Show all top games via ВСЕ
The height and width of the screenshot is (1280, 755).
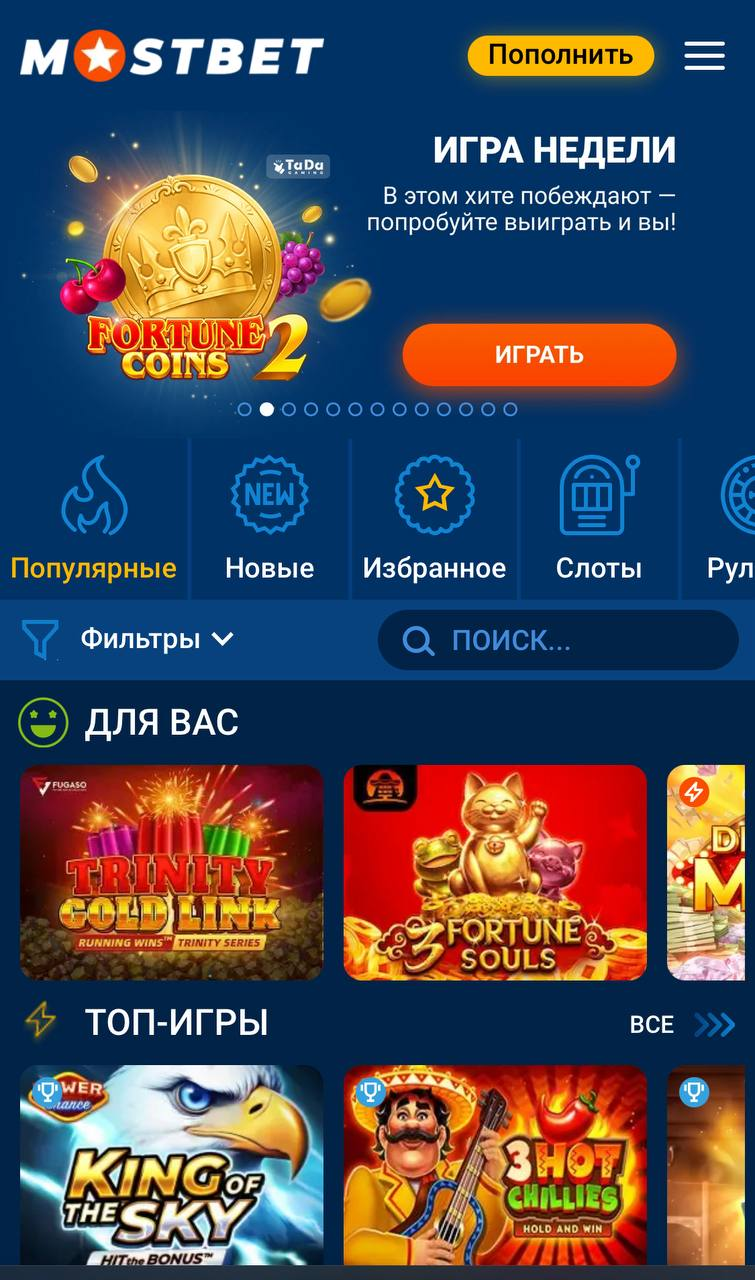[x=680, y=1024]
